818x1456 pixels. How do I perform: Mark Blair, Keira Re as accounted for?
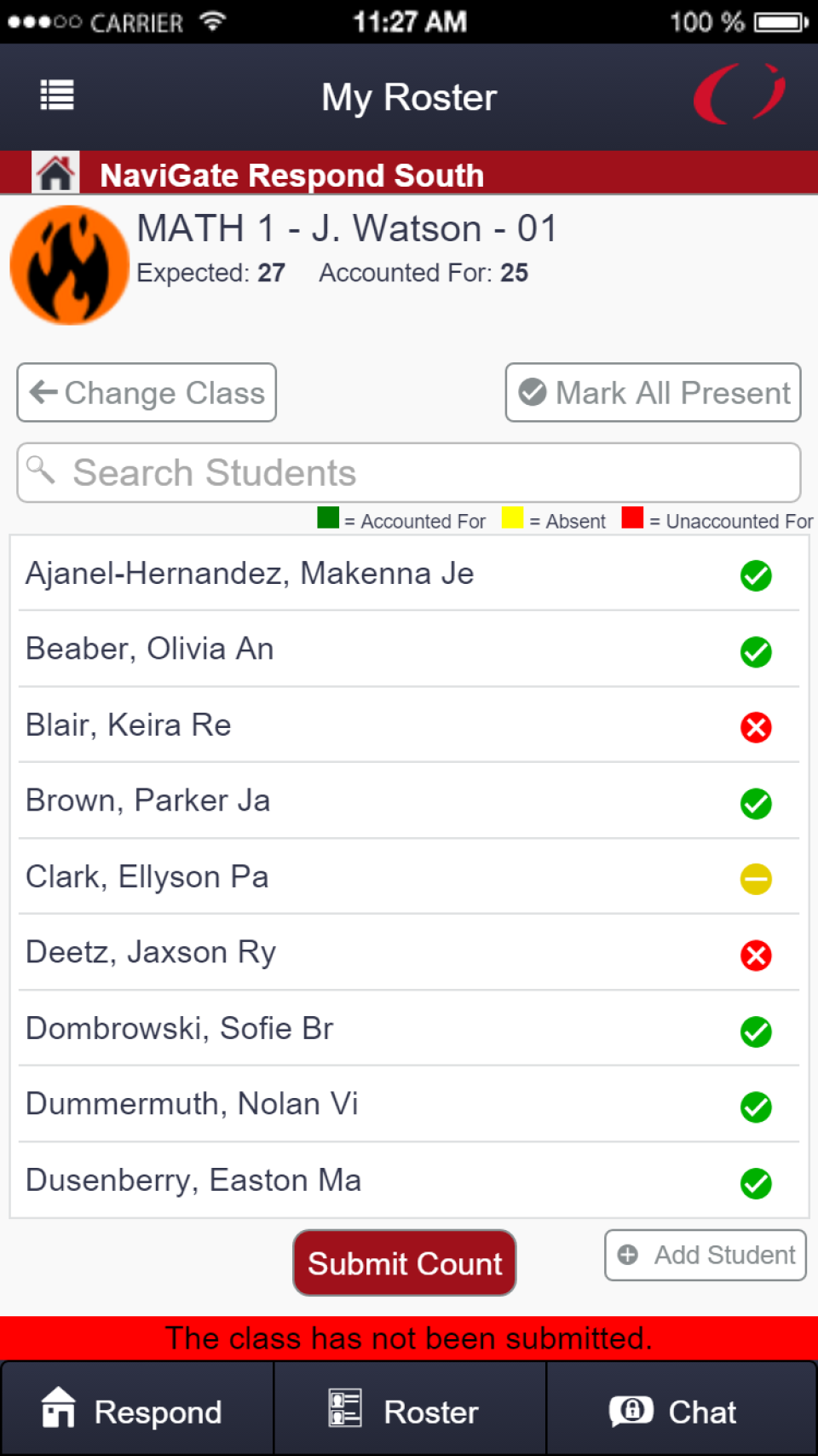coord(756,727)
